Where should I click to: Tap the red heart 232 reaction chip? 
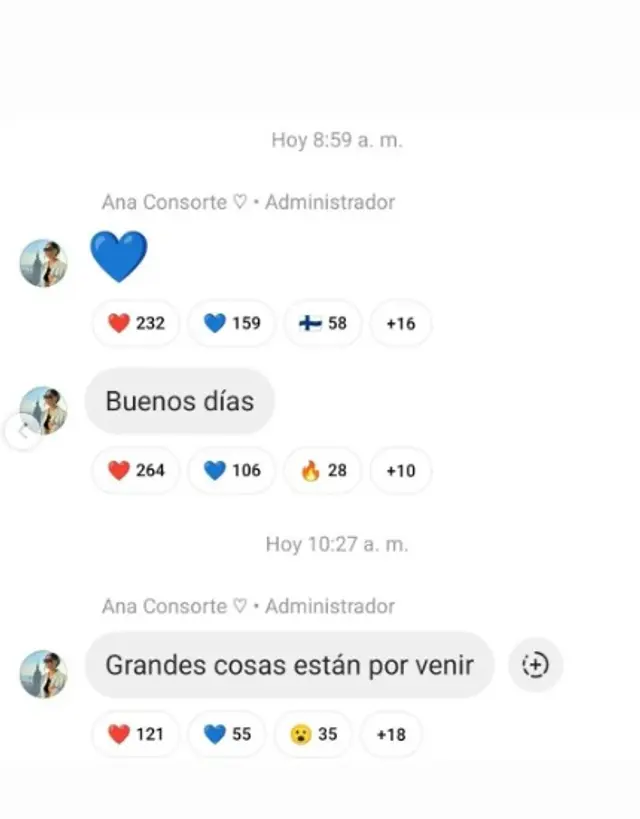(136, 323)
